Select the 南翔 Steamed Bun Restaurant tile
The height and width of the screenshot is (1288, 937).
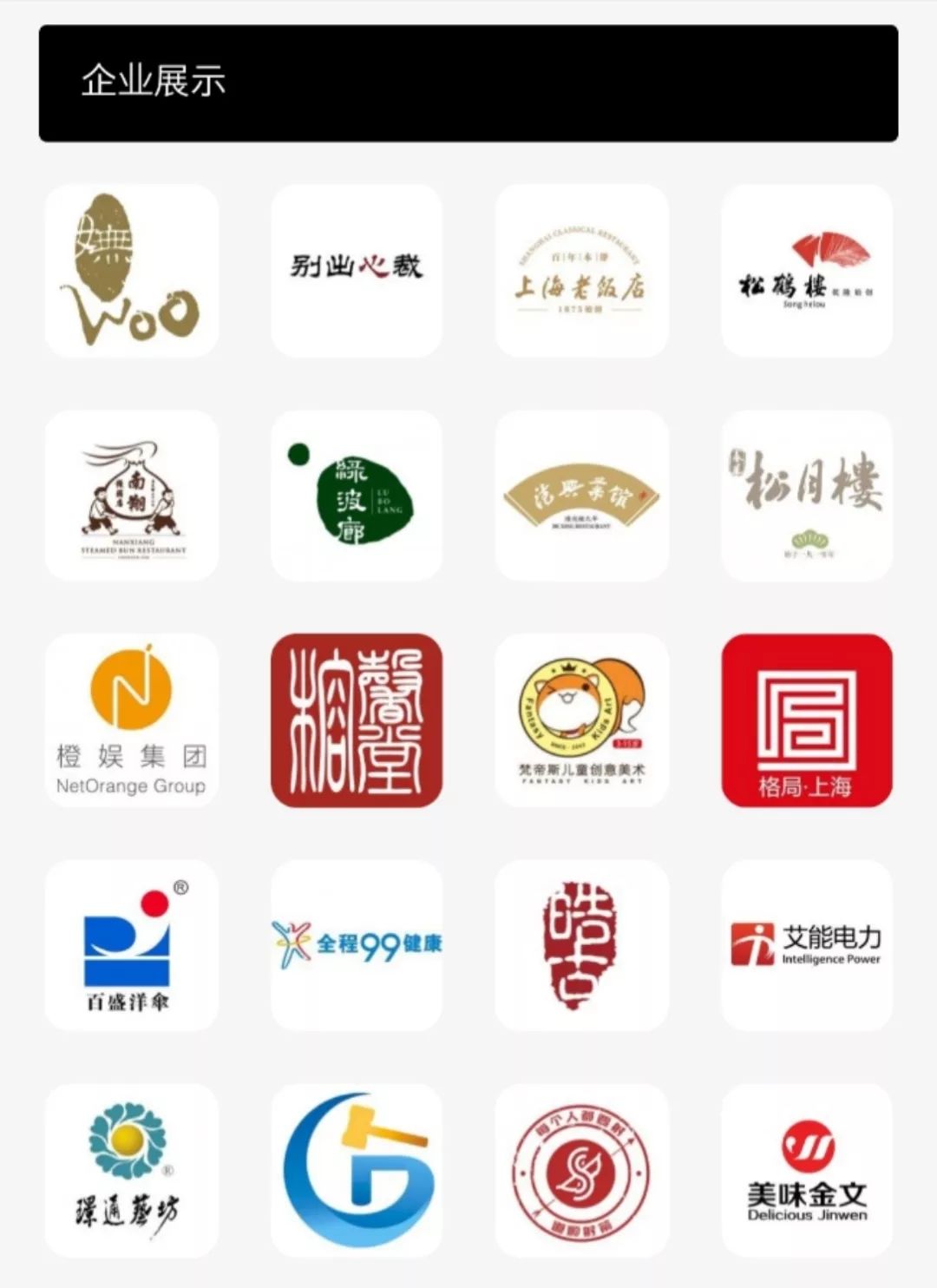tap(132, 496)
